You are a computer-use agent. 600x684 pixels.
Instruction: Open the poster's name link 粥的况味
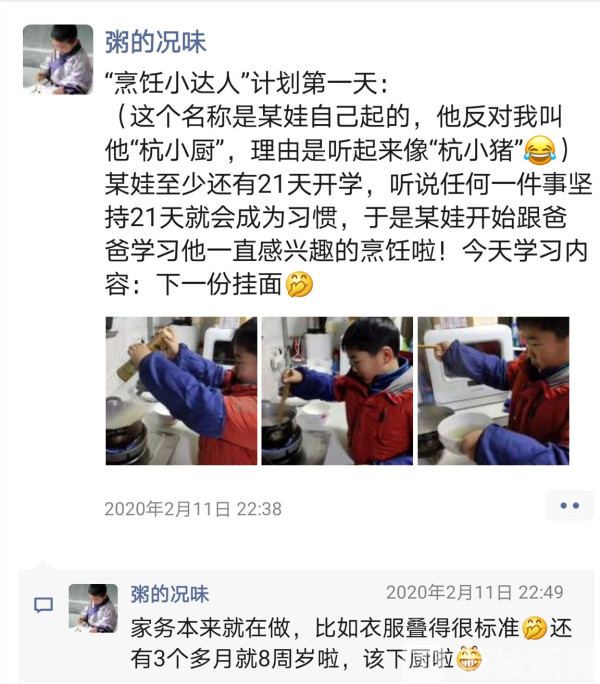156,42
